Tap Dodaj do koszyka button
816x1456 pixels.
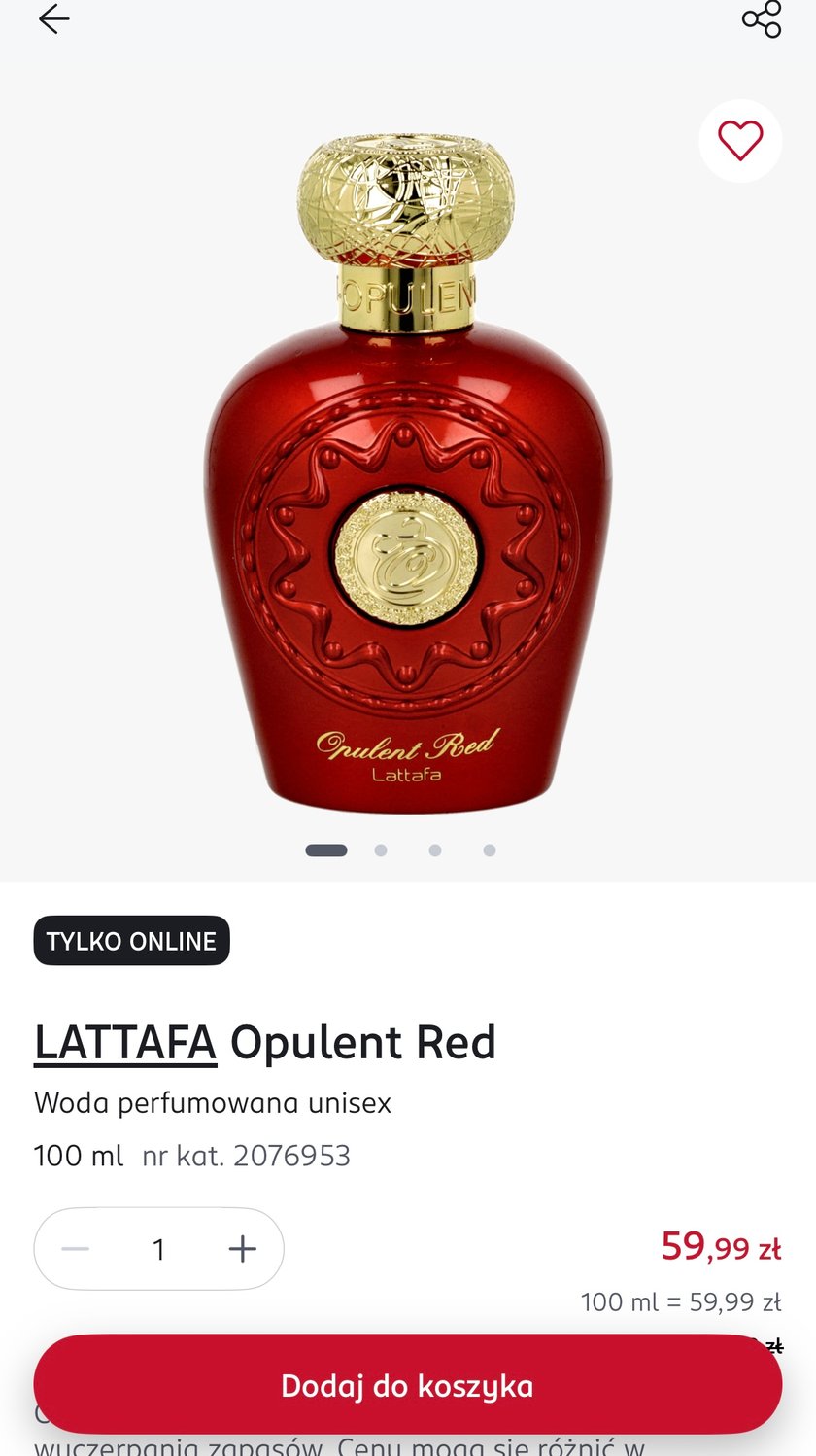pos(408,1385)
